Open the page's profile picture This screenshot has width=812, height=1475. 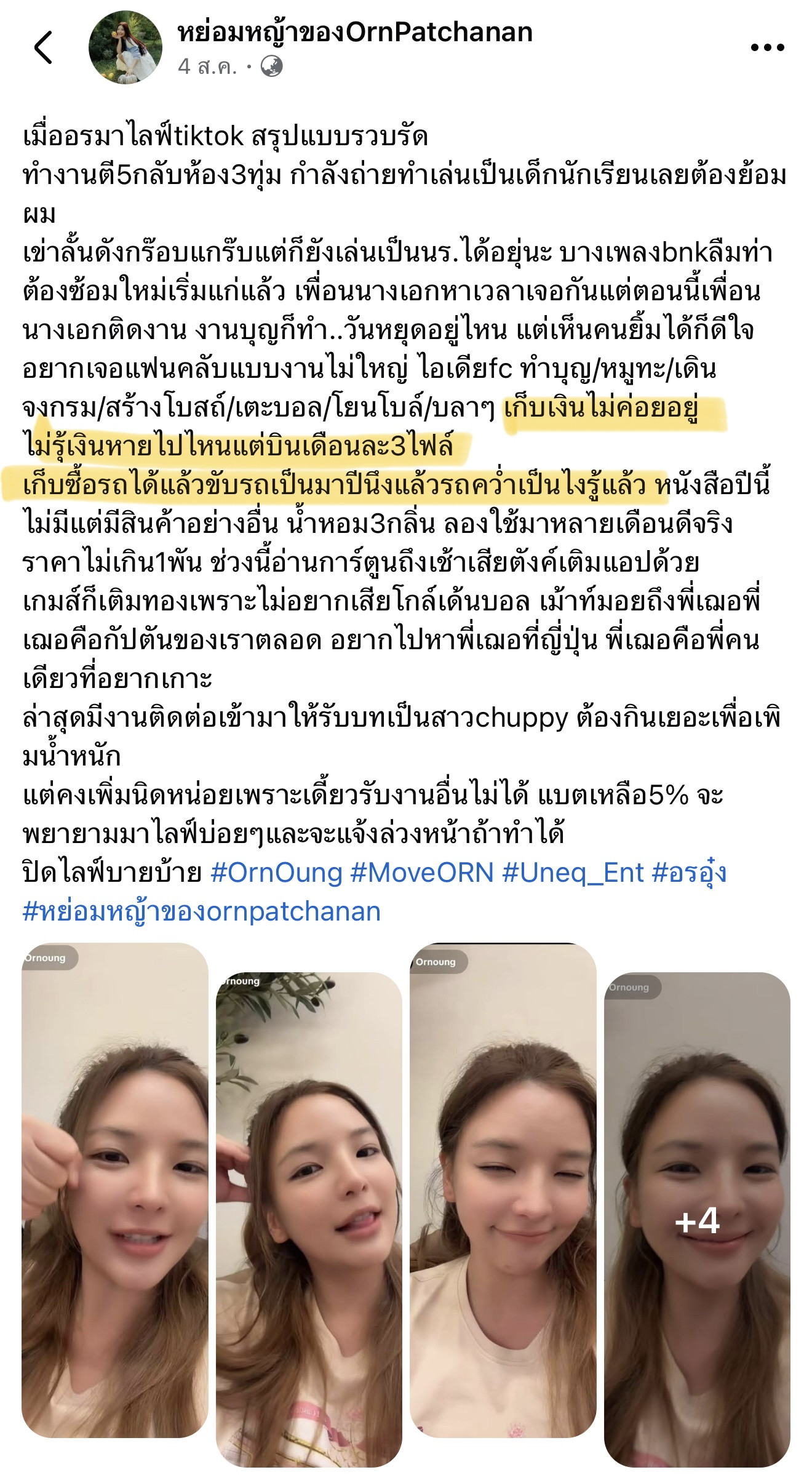click(x=125, y=47)
